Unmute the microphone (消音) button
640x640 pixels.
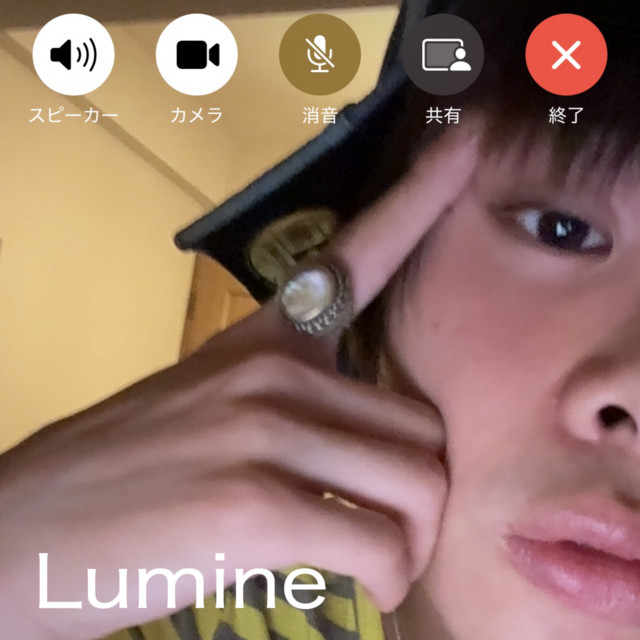click(x=319, y=55)
